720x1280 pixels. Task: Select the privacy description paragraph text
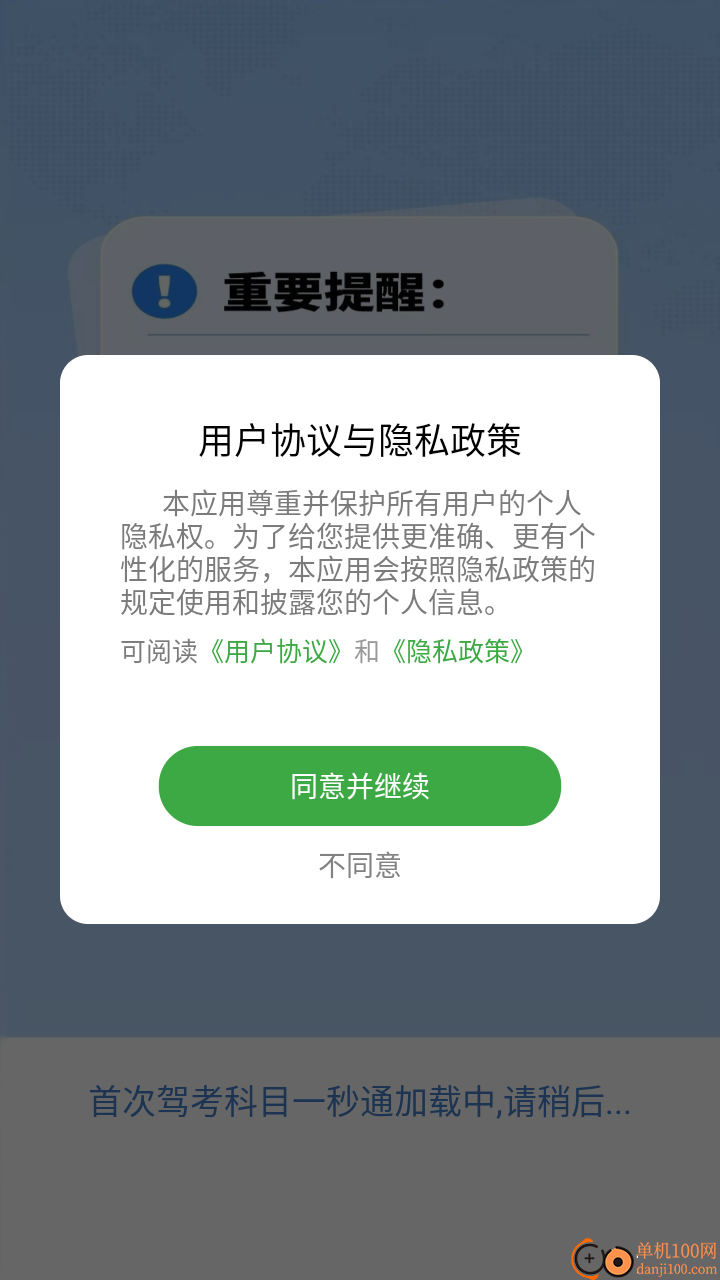[359, 553]
